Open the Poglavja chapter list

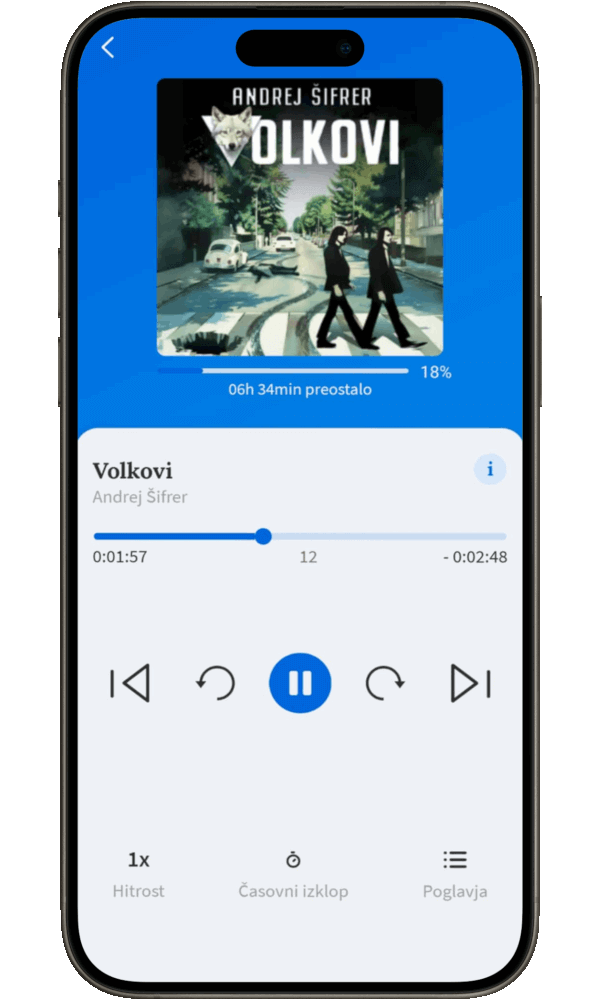(x=455, y=873)
